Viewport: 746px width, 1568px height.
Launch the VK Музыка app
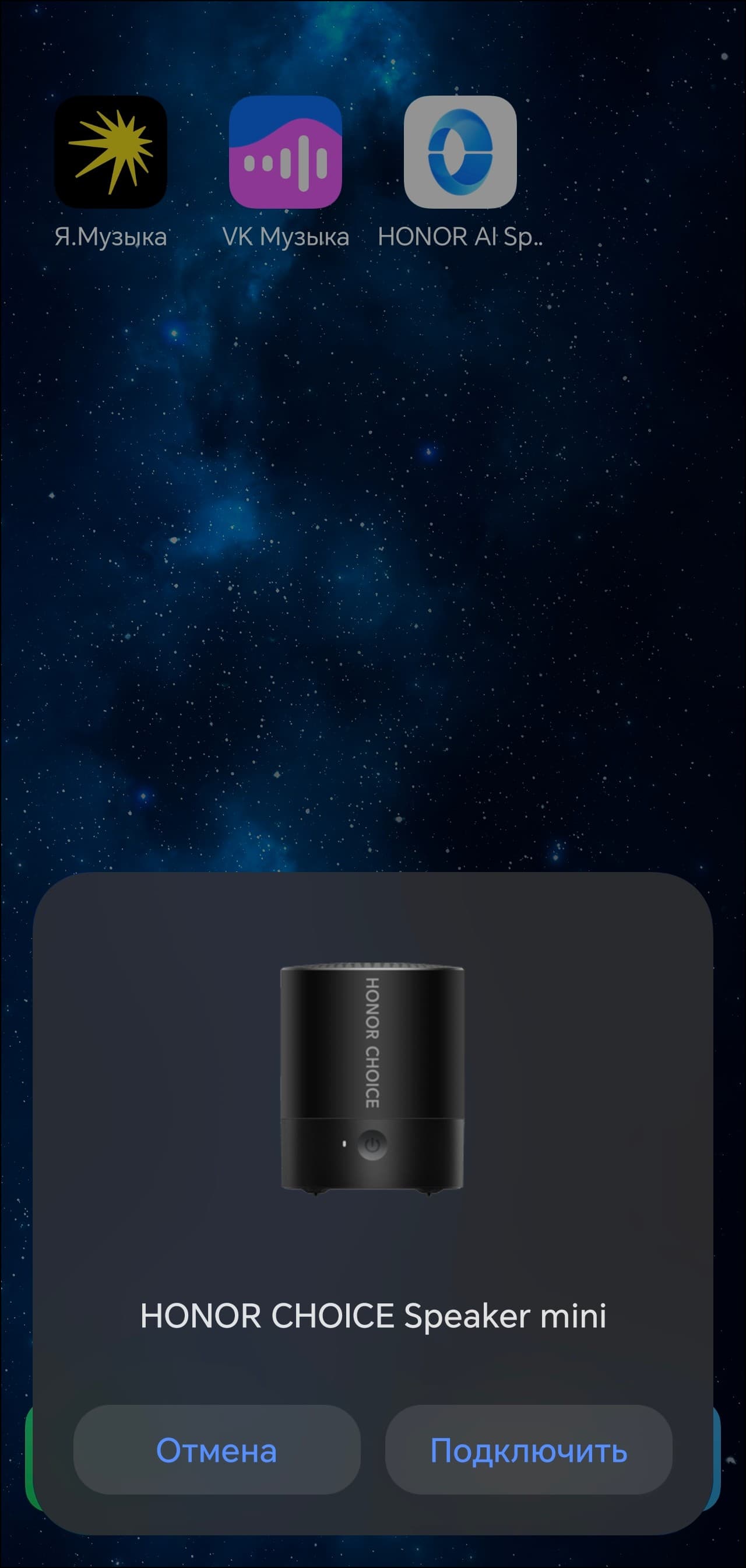coord(286,152)
